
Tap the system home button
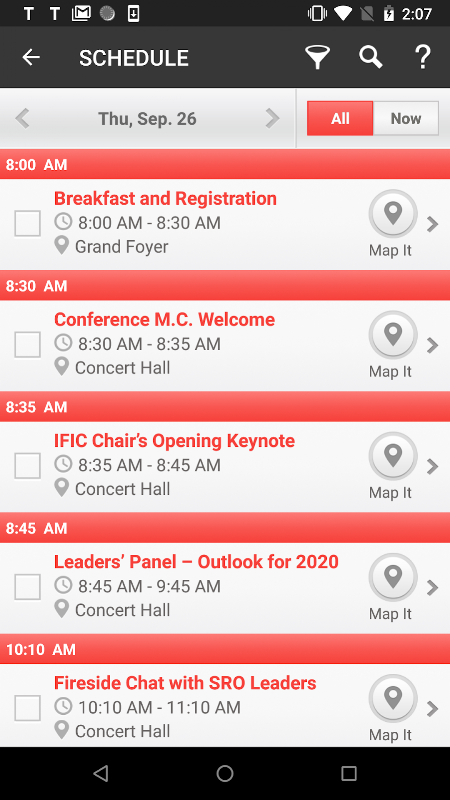click(x=225, y=773)
